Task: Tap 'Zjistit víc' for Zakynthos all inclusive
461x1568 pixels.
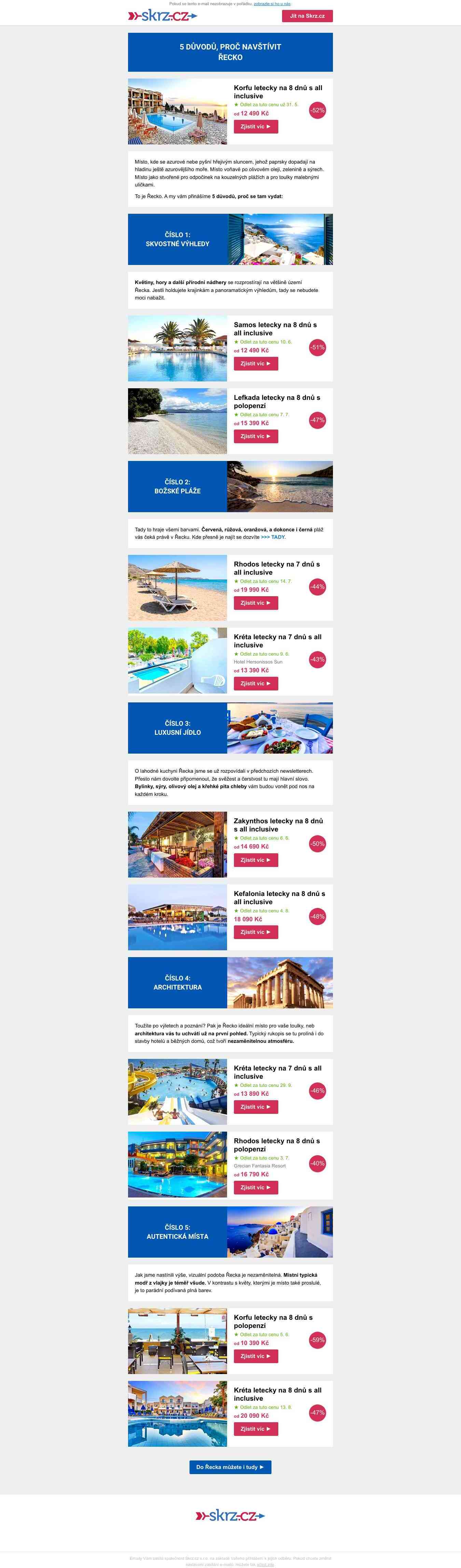Action: (256, 860)
